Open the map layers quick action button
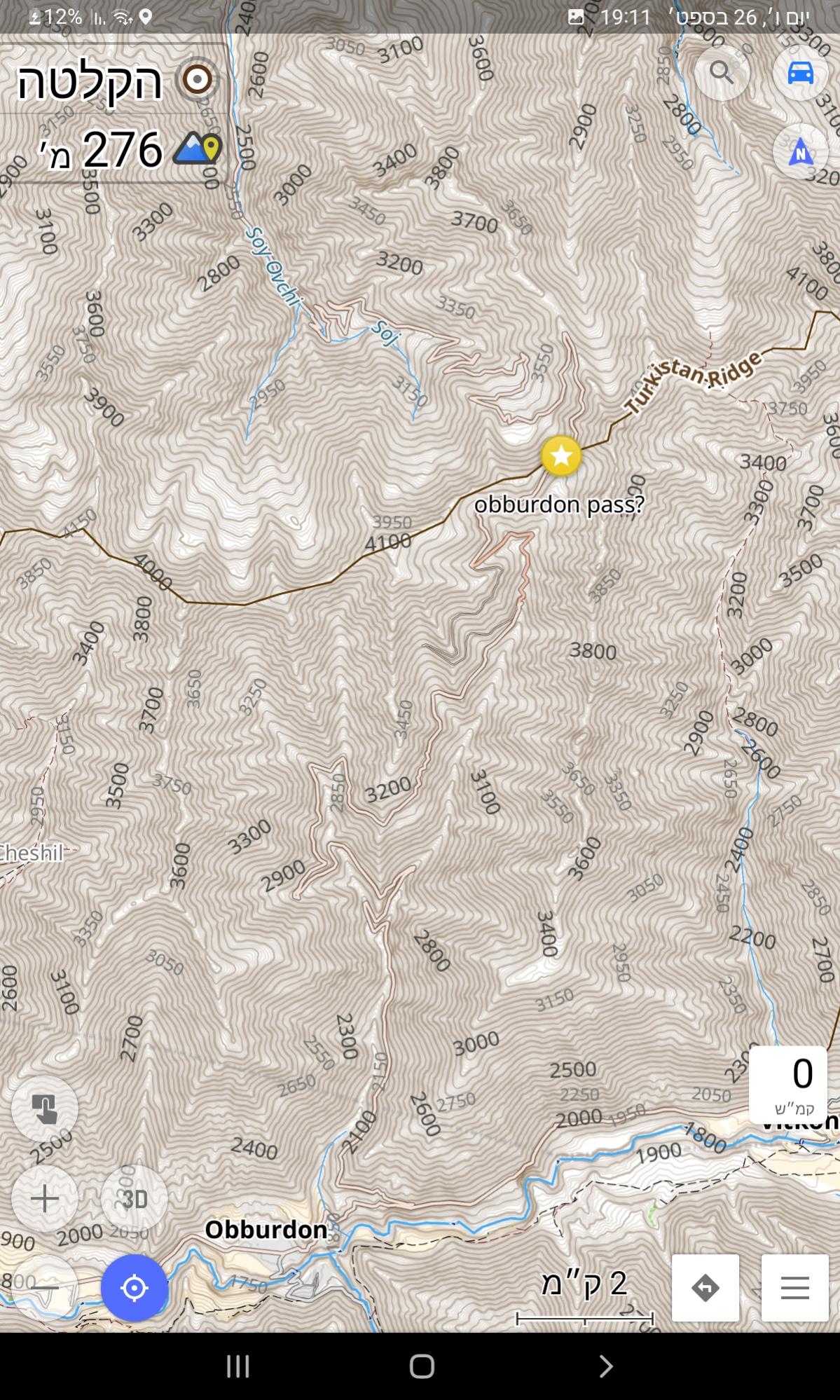The width and height of the screenshot is (840, 1400). click(x=45, y=1109)
